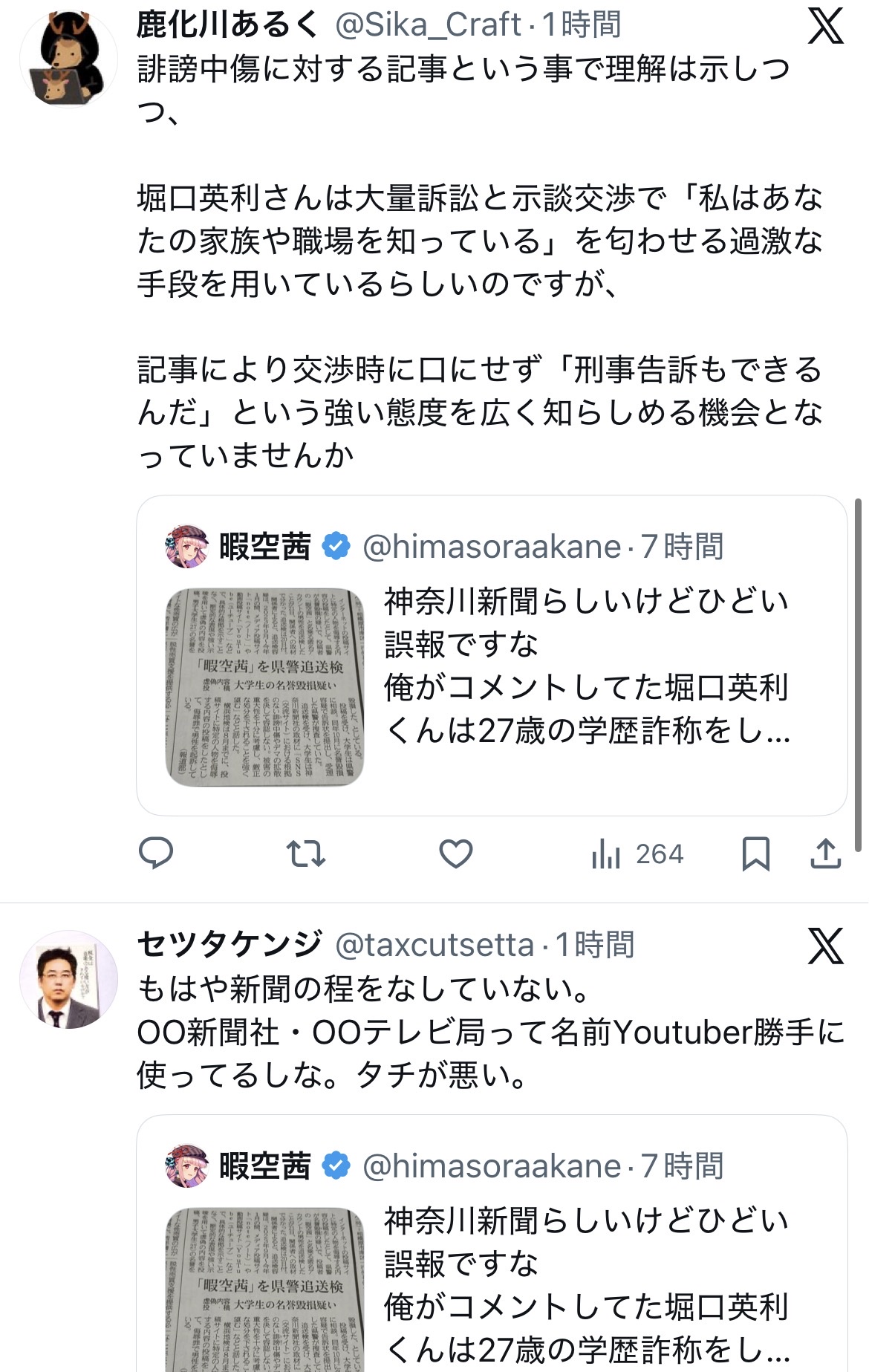Screen dimensions: 869x1372
Task: Open quoted 暇空茜 post under セツタケンジ's tweet
Action: pos(492,1243)
